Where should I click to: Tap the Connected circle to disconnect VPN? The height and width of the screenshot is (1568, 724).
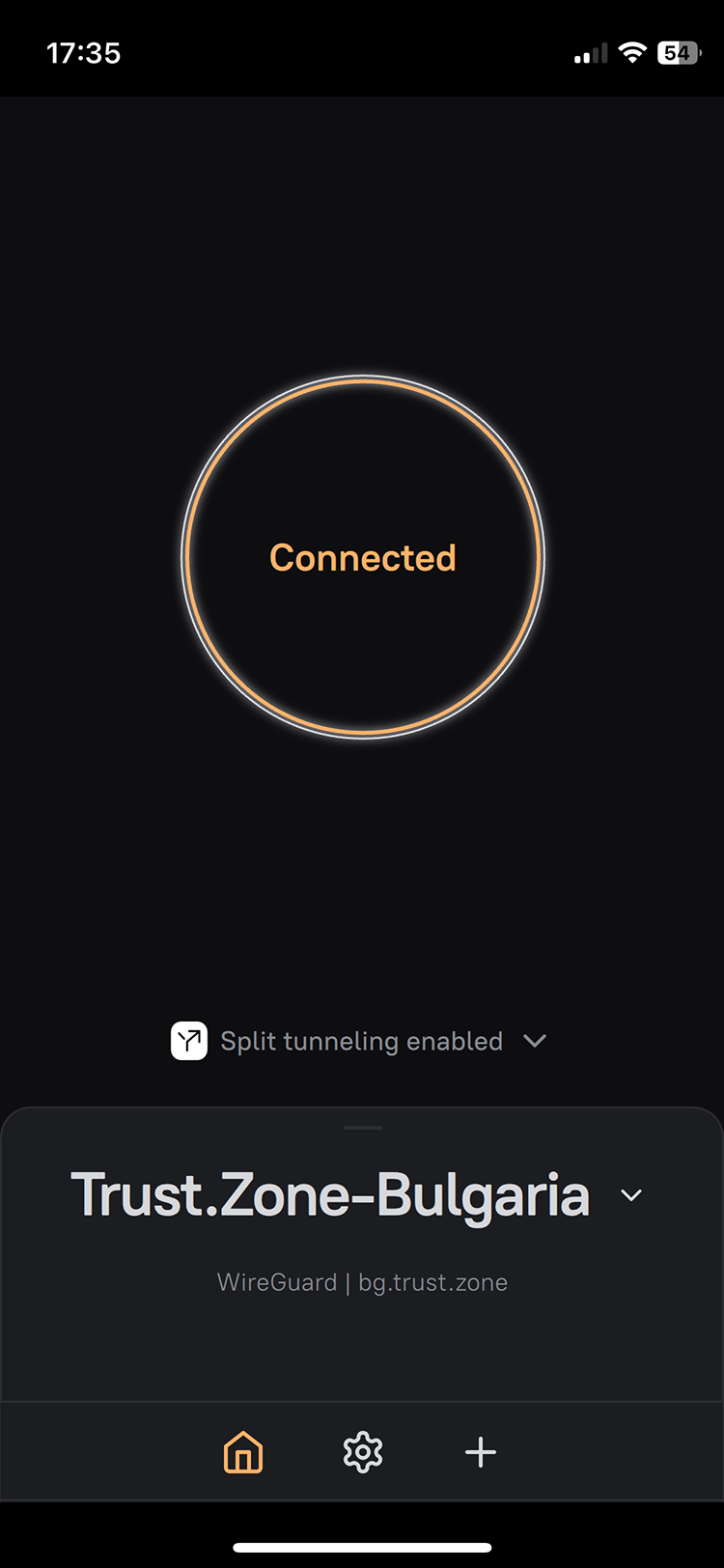pyautogui.click(x=363, y=557)
